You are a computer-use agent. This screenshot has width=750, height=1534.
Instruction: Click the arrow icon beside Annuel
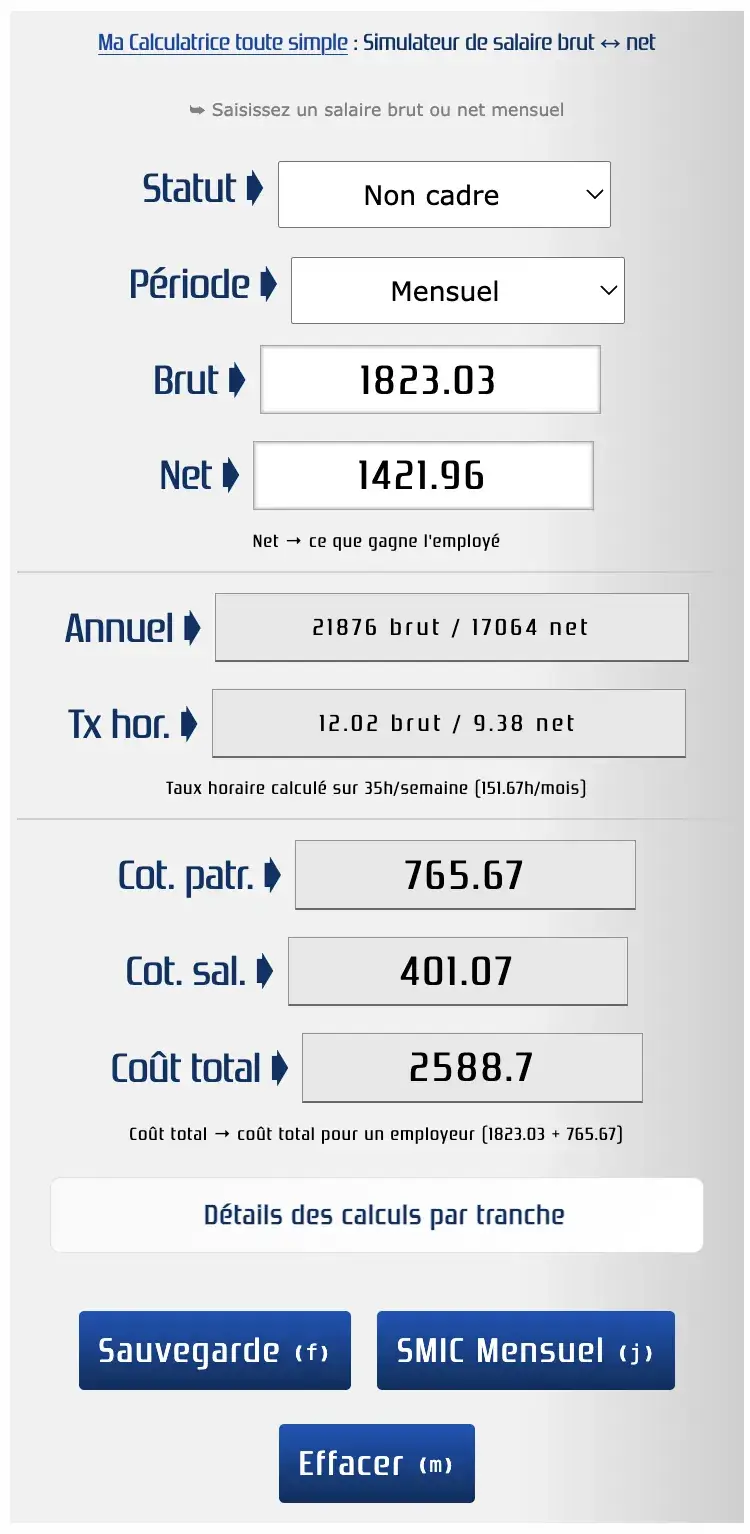(192, 627)
